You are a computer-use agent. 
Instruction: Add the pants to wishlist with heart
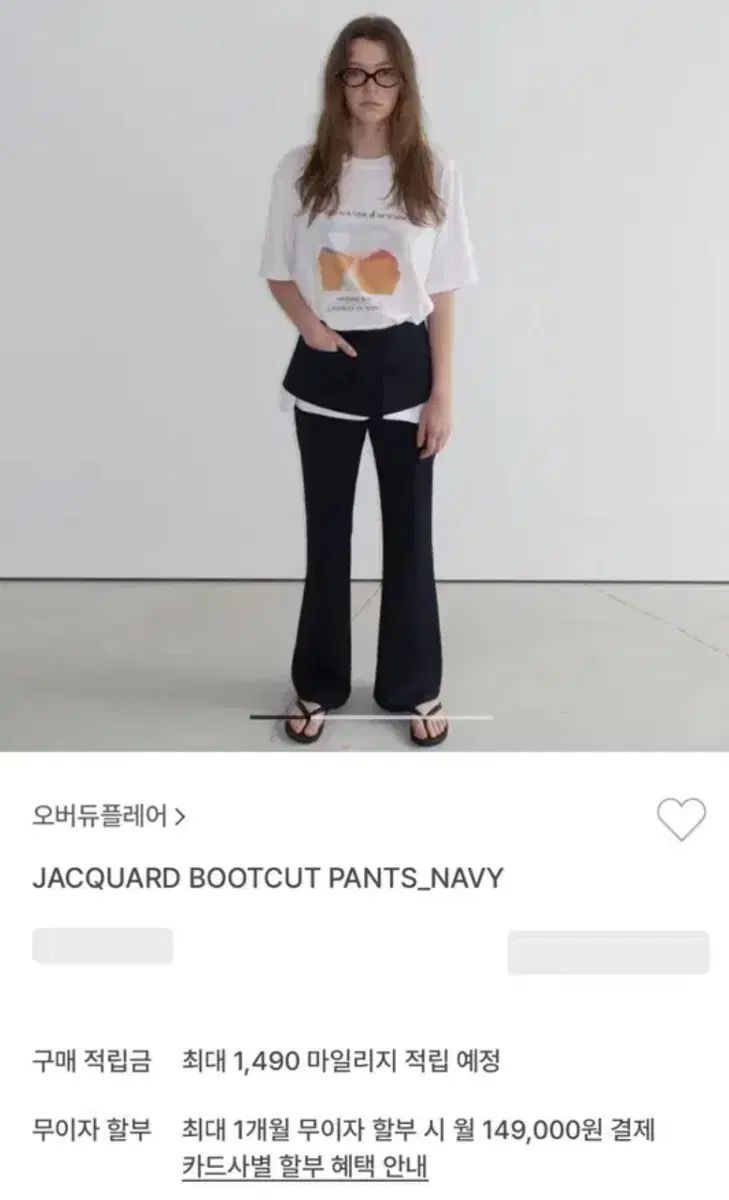point(681,819)
